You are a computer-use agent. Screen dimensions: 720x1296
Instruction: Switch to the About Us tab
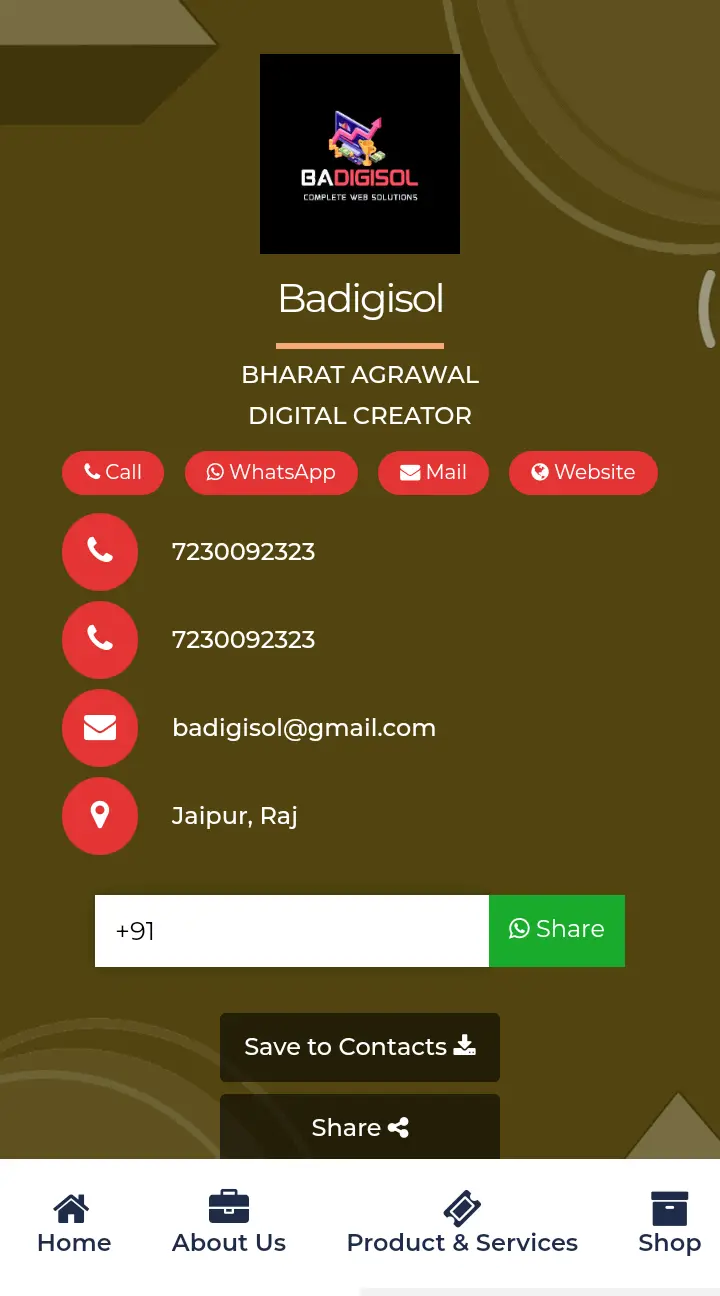(229, 1224)
